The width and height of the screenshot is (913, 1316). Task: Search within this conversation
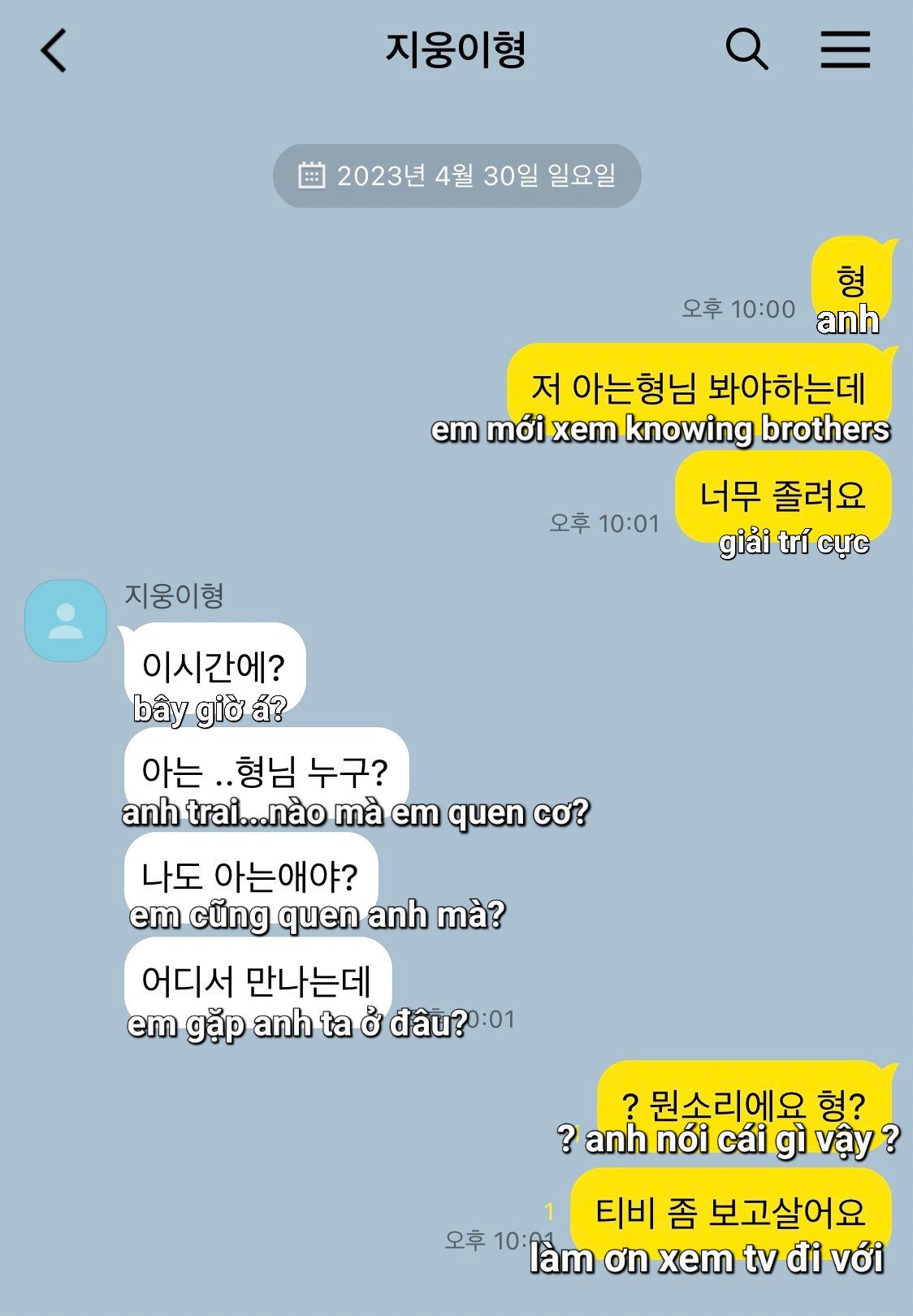746,50
